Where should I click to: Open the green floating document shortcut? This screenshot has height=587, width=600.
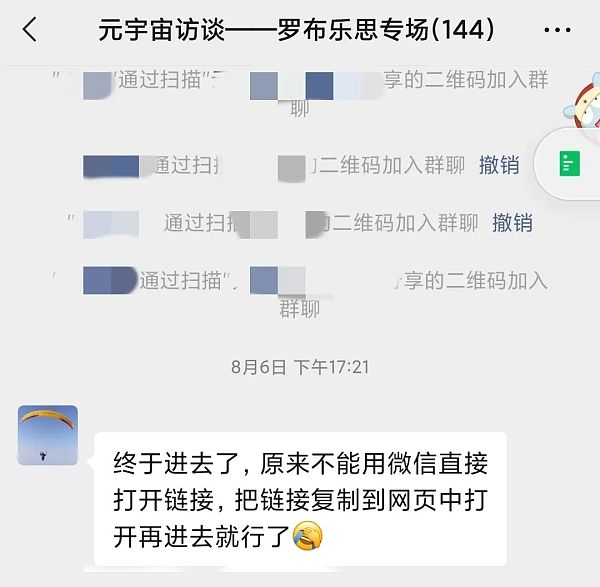(x=570, y=165)
